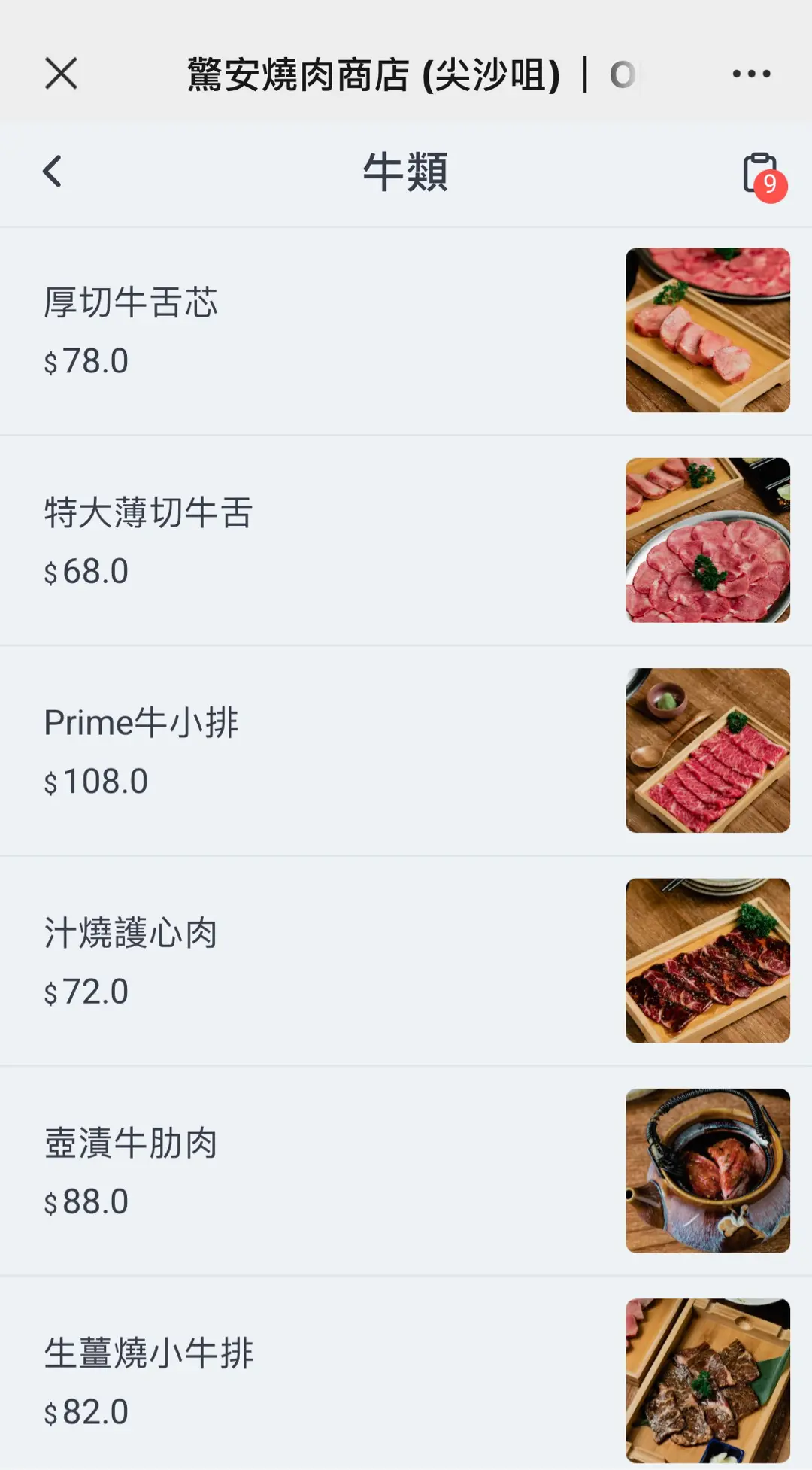This screenshot has width=812, height=1470.
Task: Select 壺漬牛肋肉 from the list
Action: [131, 1144]
